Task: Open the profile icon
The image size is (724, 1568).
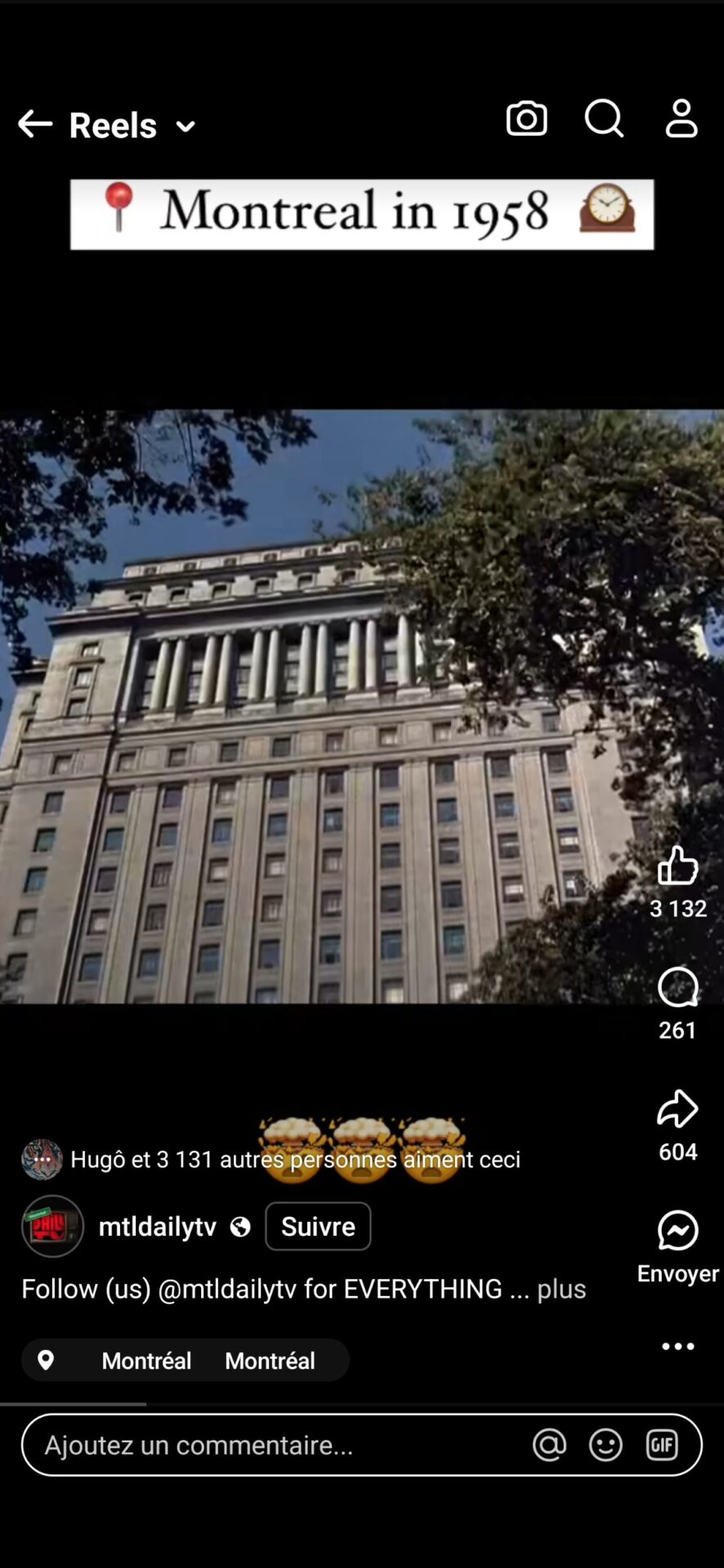Action: point(681,119)
